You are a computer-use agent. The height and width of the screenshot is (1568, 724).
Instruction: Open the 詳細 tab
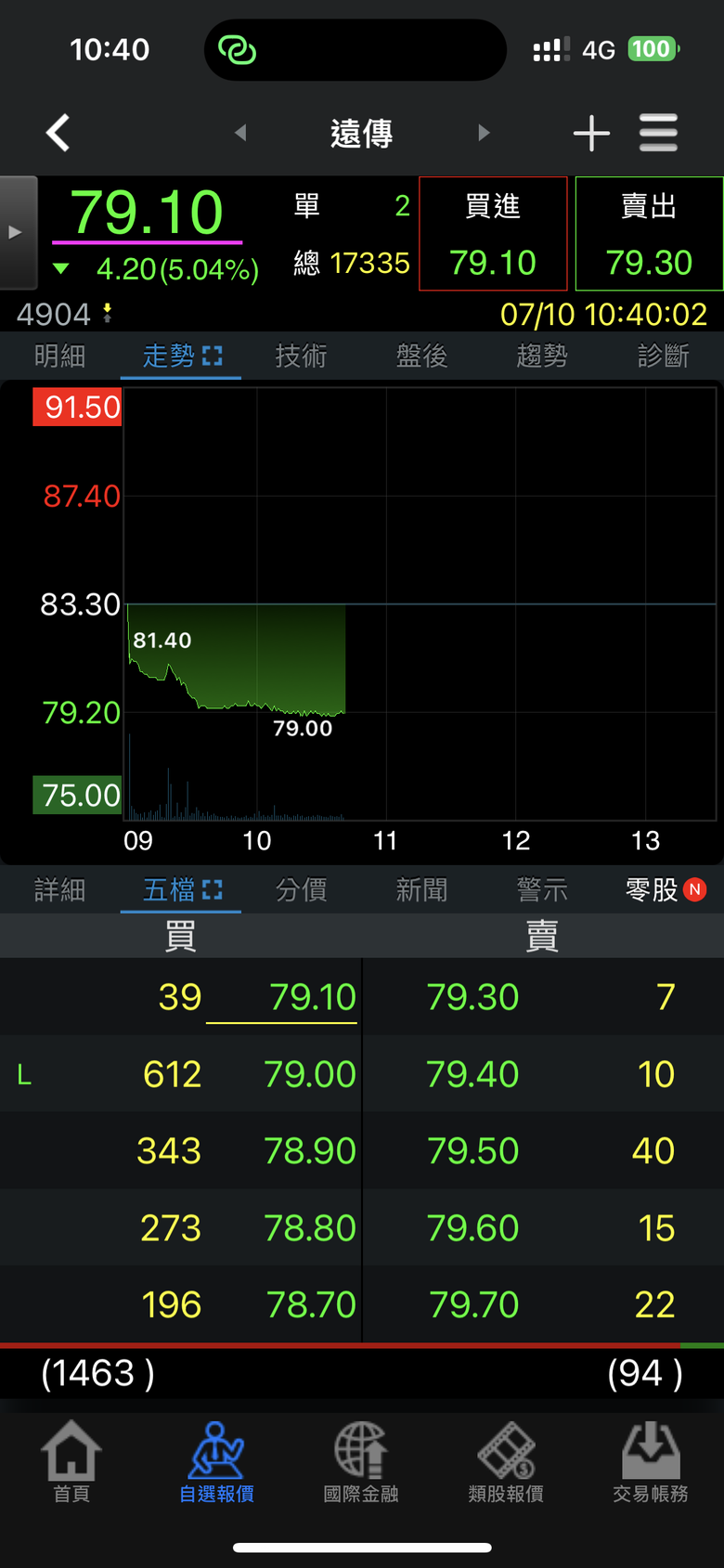[59, 890]
